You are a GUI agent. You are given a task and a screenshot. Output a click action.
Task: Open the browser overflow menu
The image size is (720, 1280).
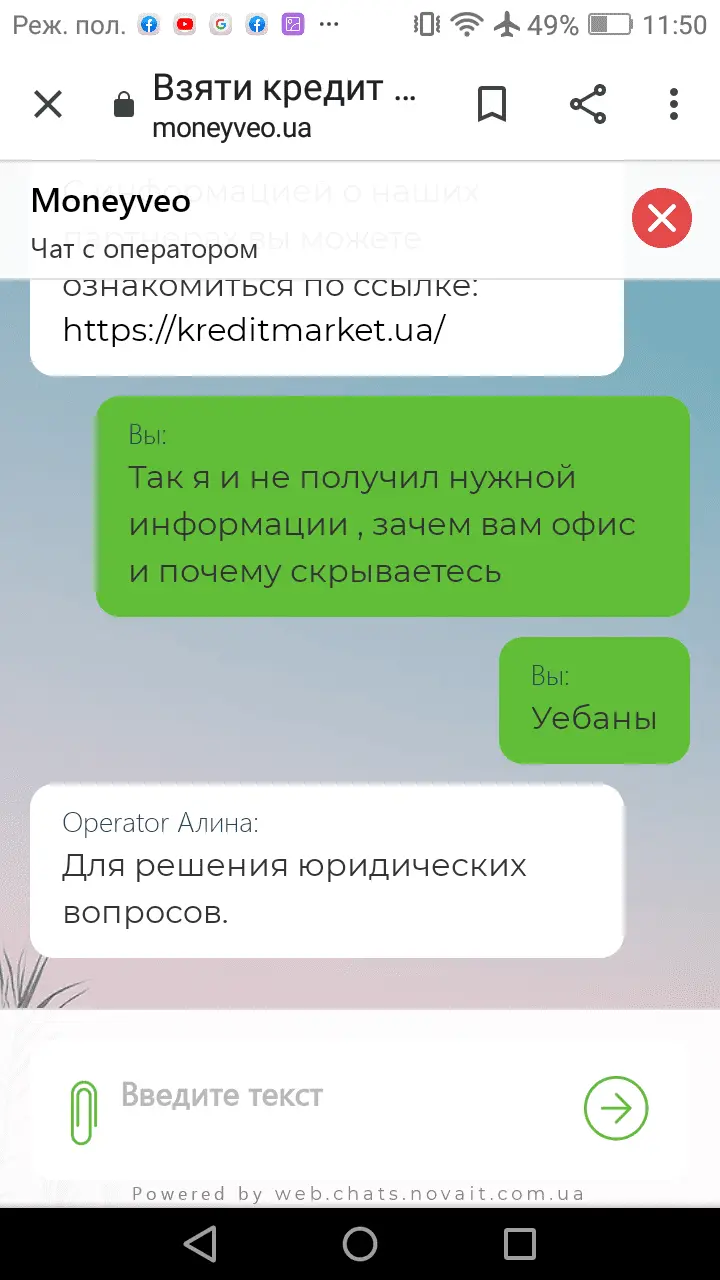tap(674, 104)
